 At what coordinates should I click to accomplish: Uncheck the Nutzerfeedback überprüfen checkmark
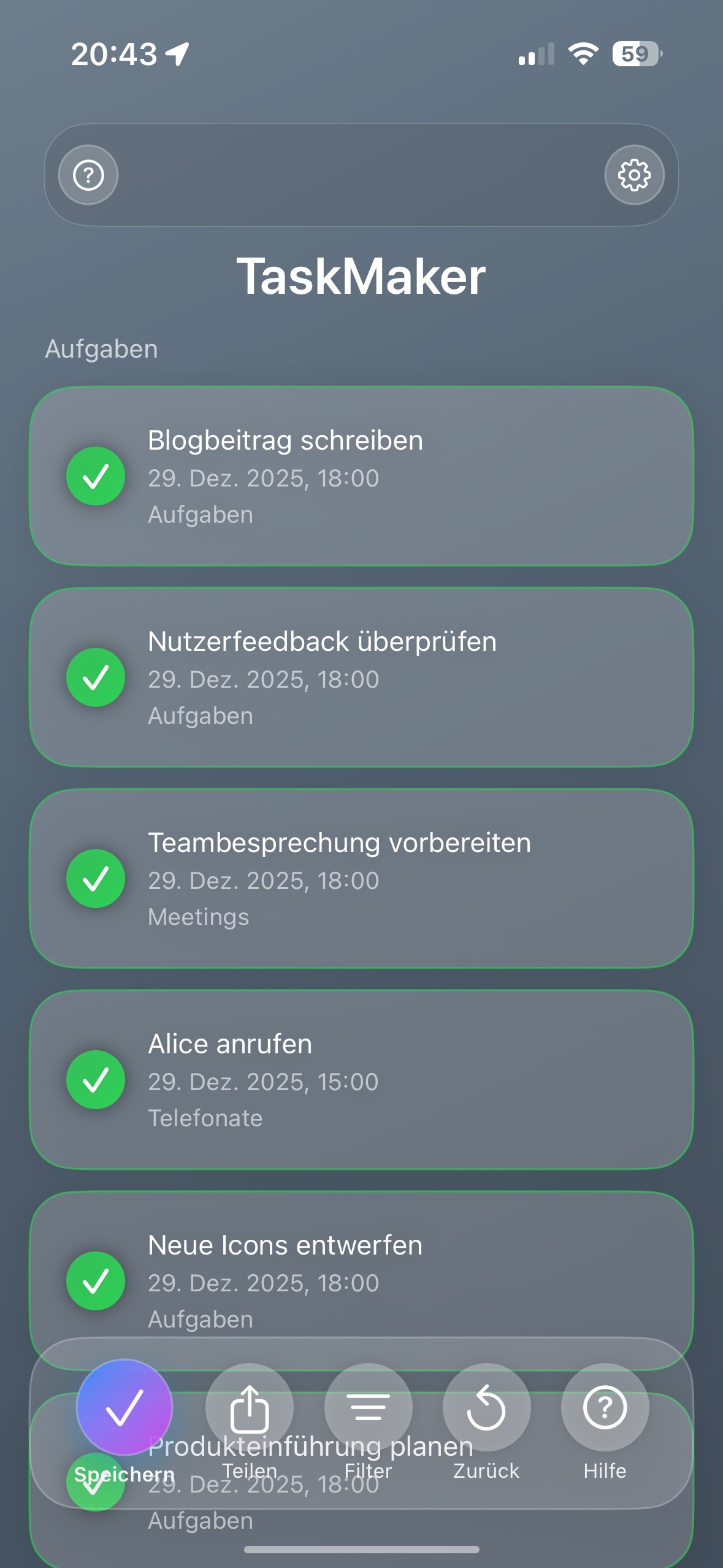click(96, 677)
